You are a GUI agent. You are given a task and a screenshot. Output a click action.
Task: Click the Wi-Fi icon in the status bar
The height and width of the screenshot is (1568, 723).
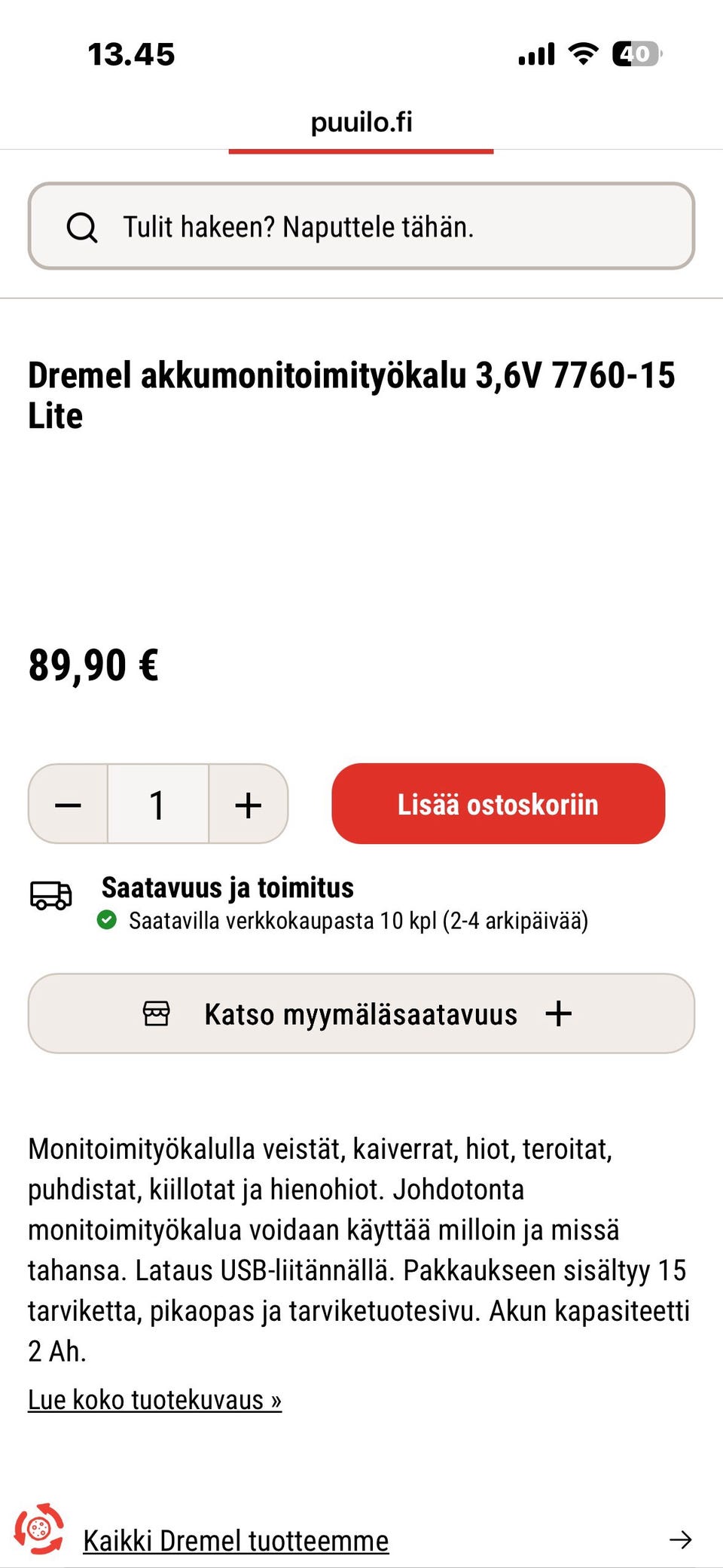click(581, 53)
